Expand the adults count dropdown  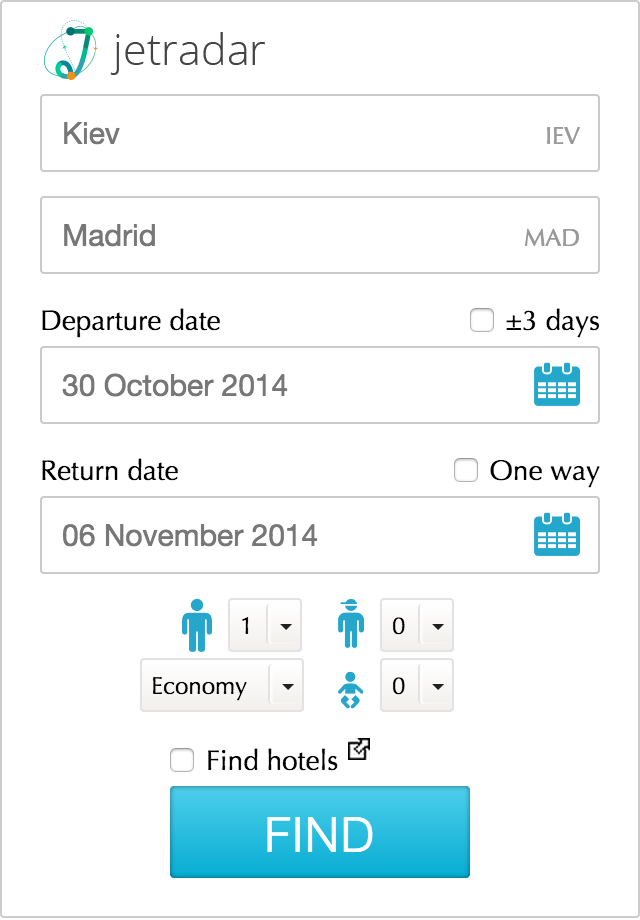point(265,626)
